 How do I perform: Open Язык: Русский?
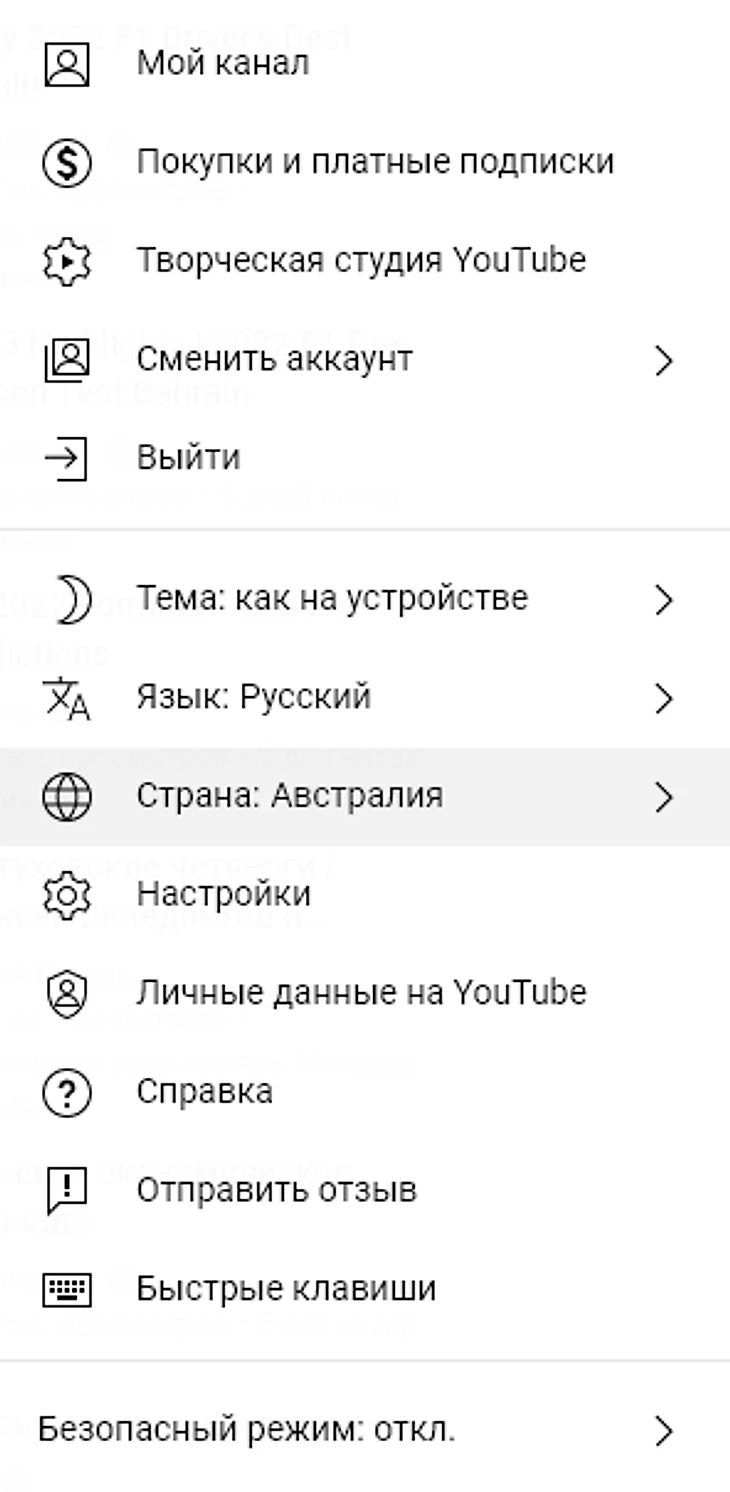[253, 697]
